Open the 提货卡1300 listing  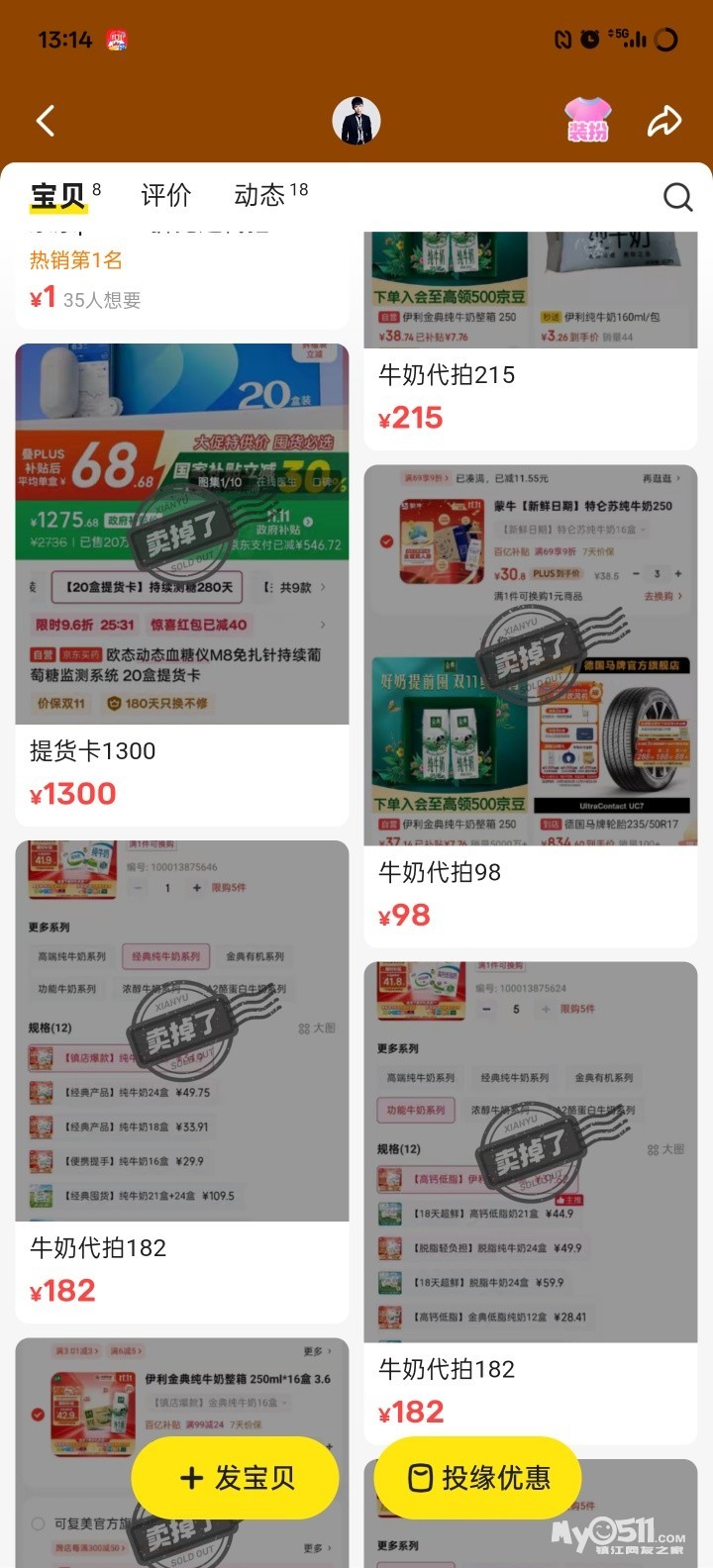point(181,584)
